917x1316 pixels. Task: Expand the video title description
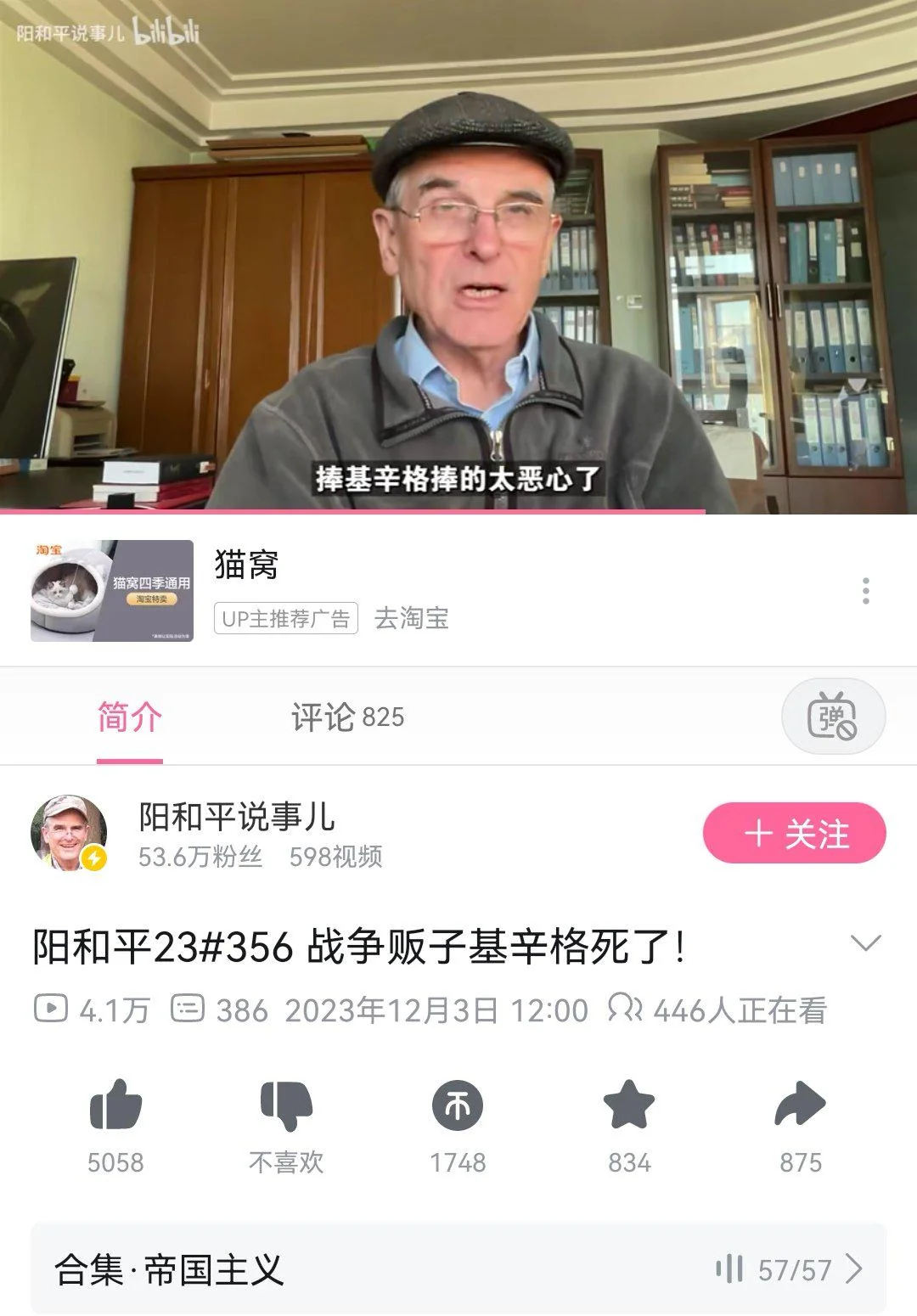(x=865, y=943)
